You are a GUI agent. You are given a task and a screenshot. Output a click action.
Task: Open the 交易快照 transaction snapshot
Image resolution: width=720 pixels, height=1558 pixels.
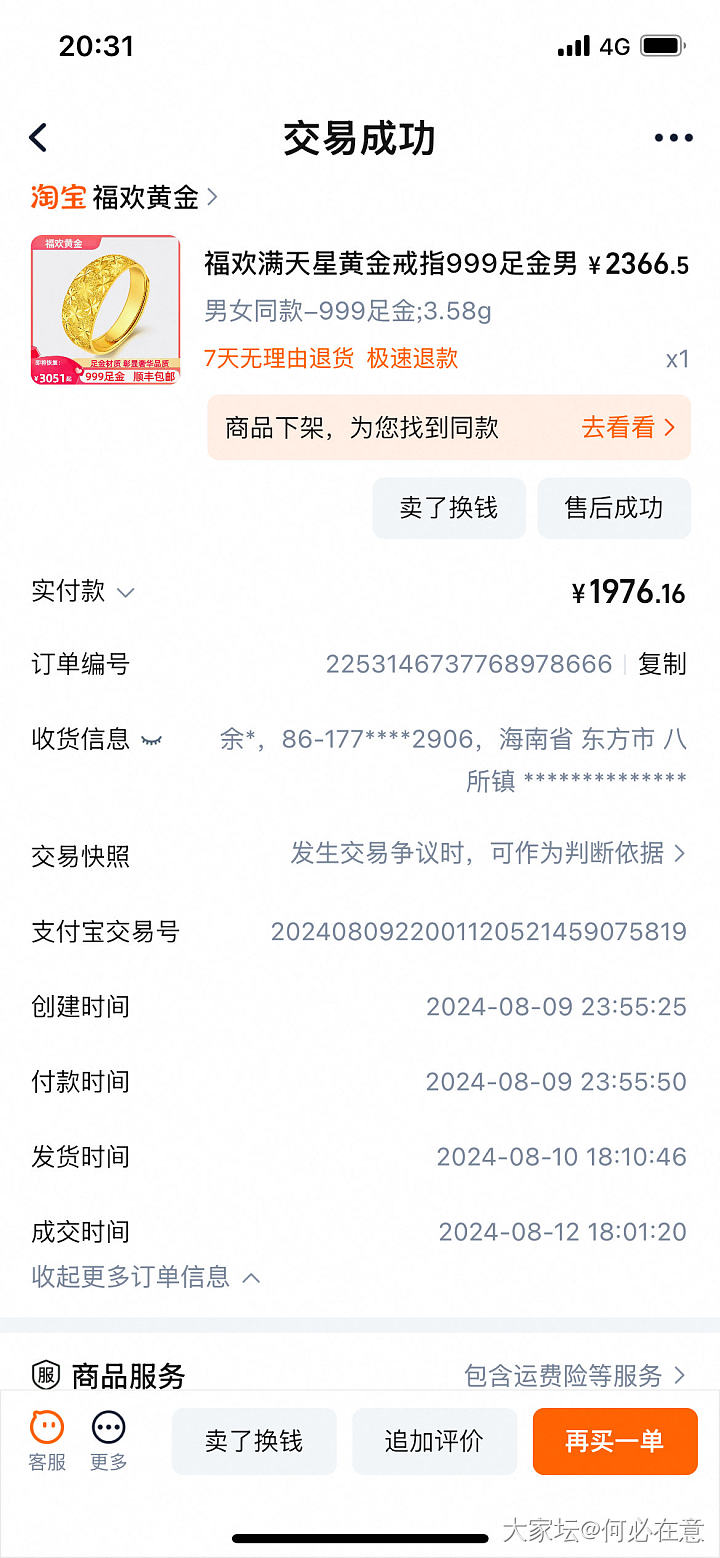tap(488, 853)
